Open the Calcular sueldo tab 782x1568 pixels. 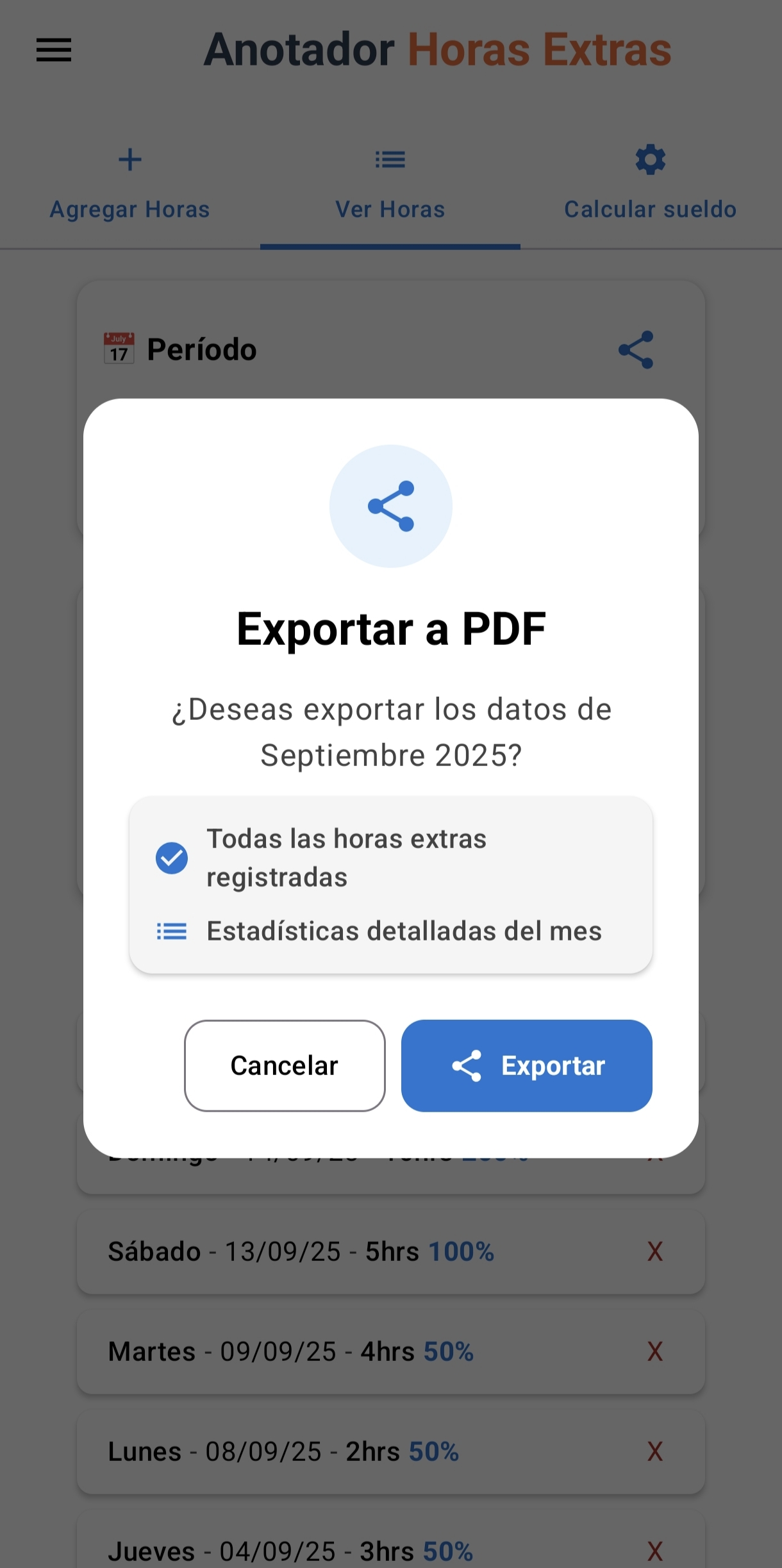click(649, 209)
